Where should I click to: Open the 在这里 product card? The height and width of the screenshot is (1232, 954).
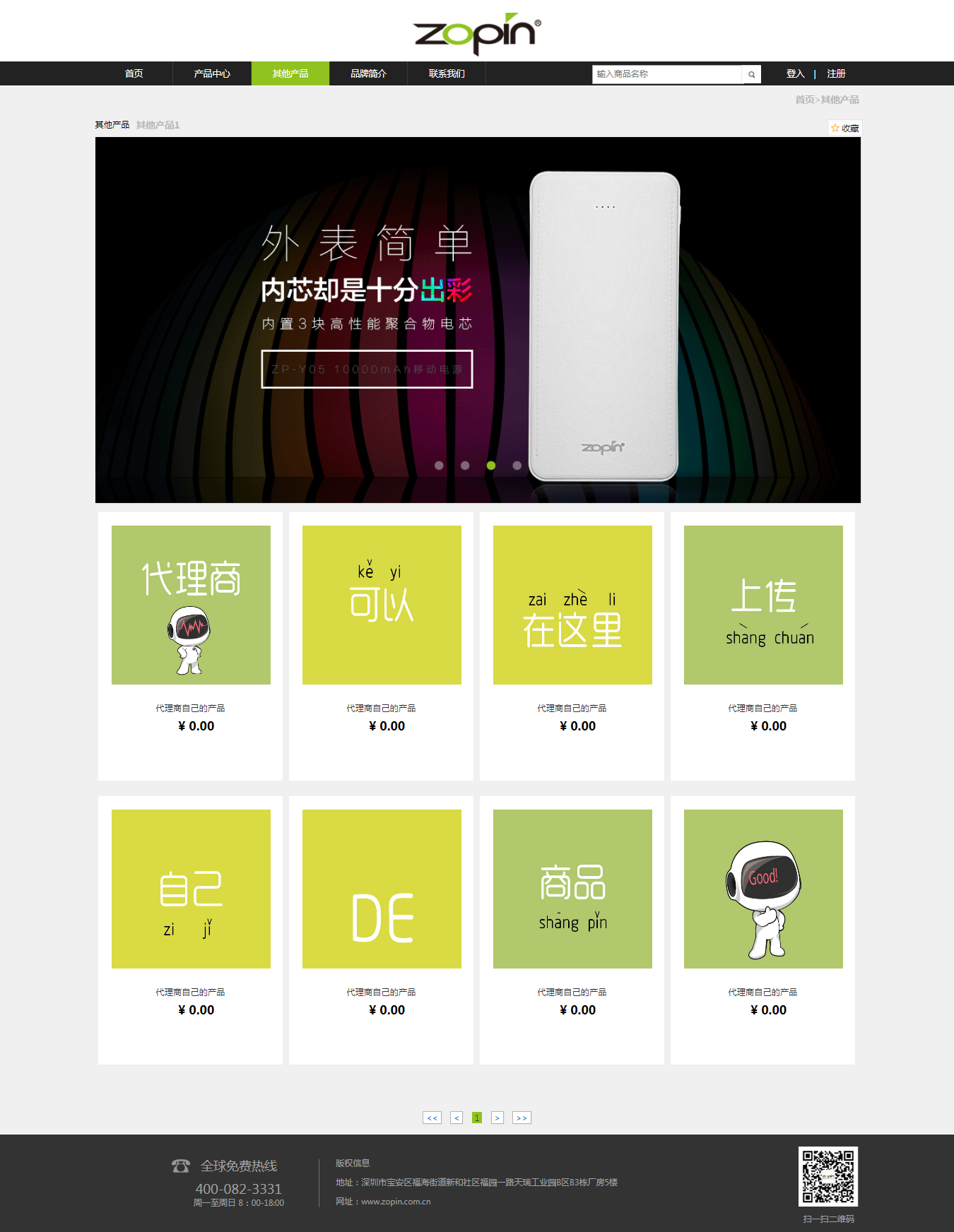572,605
